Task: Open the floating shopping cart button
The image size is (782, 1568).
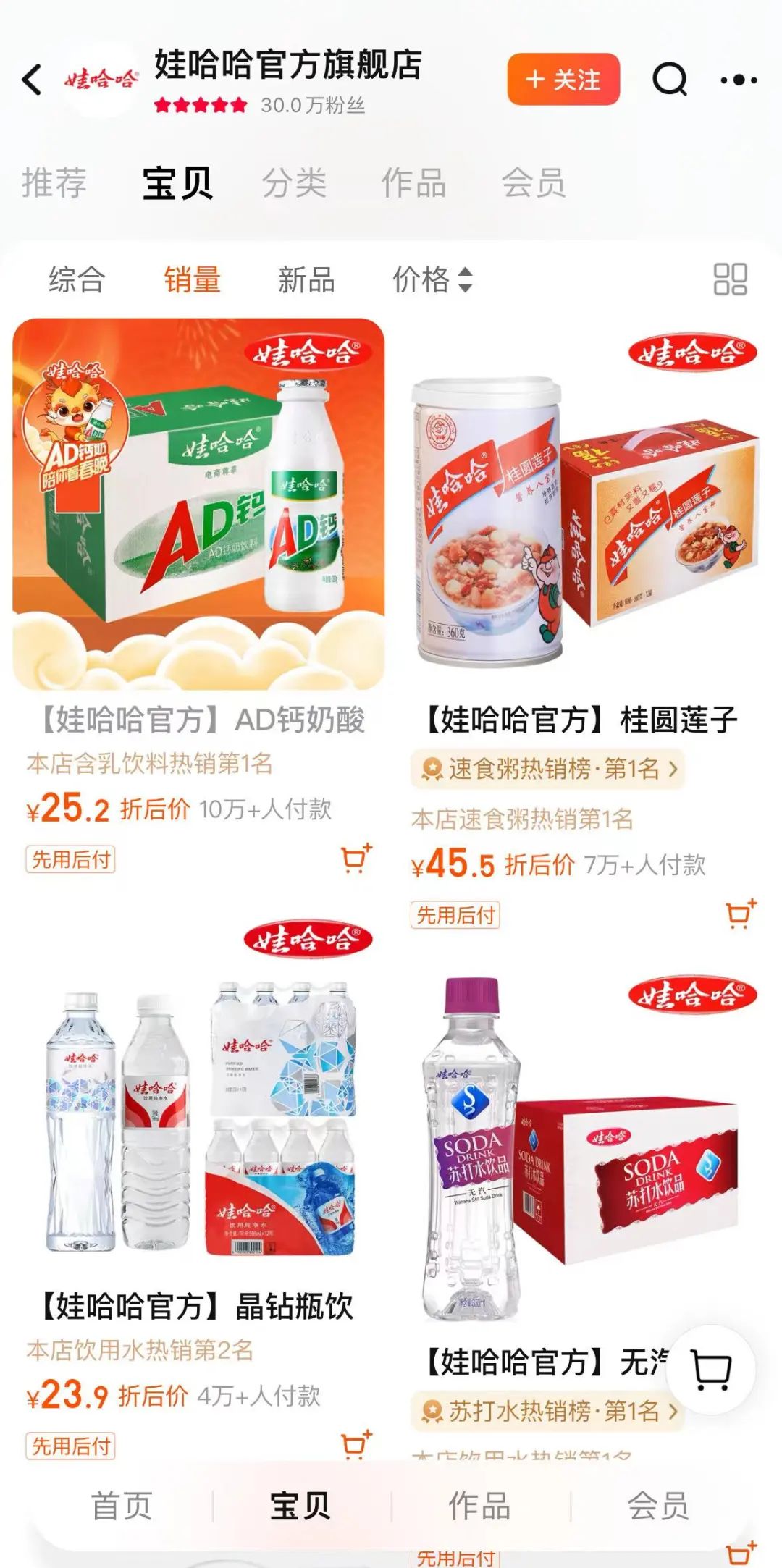Action: (x=711, y=1370)
